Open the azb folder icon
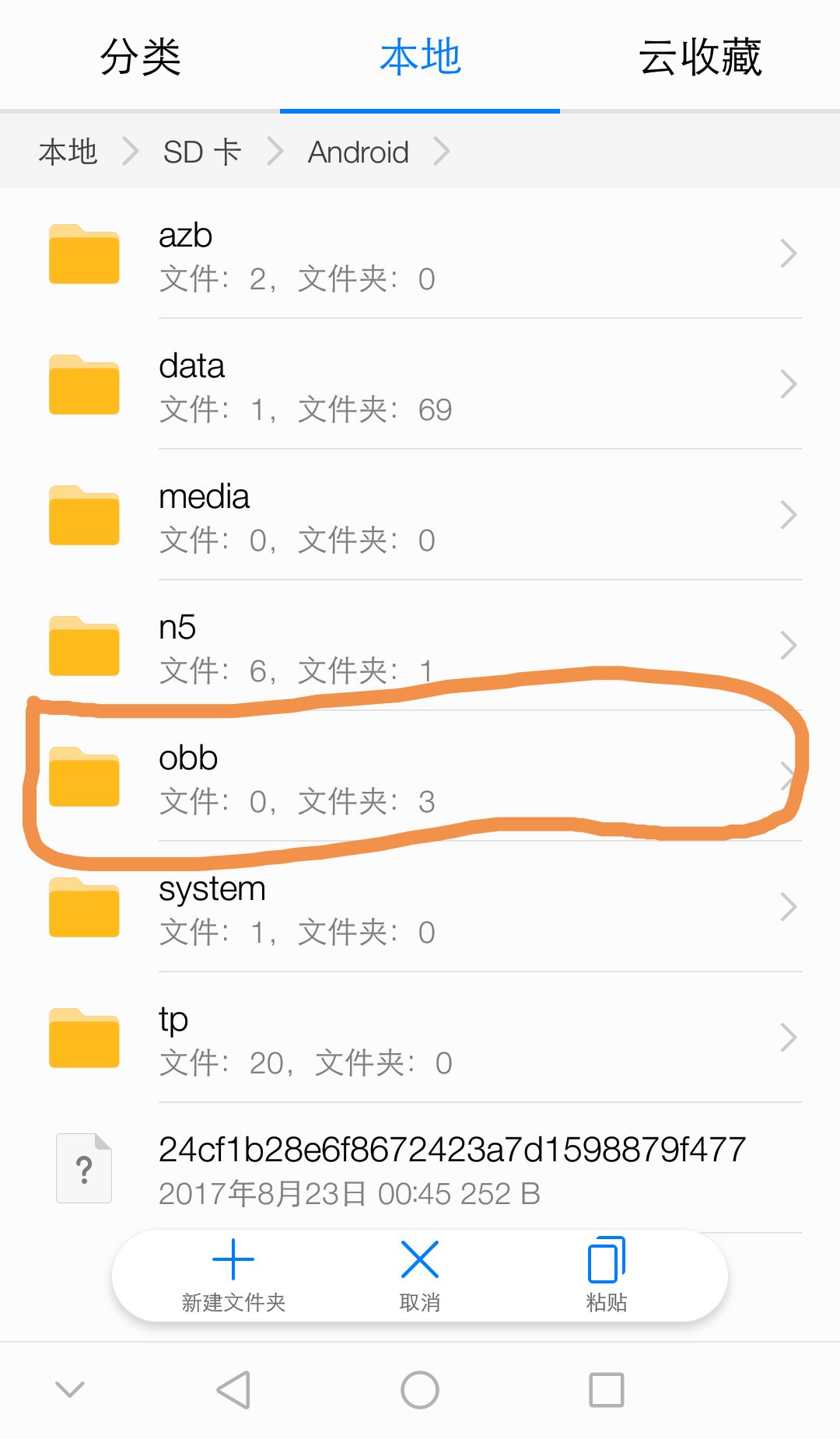The height and width of the screenshot is (1439, 840). tap(82, 253)
